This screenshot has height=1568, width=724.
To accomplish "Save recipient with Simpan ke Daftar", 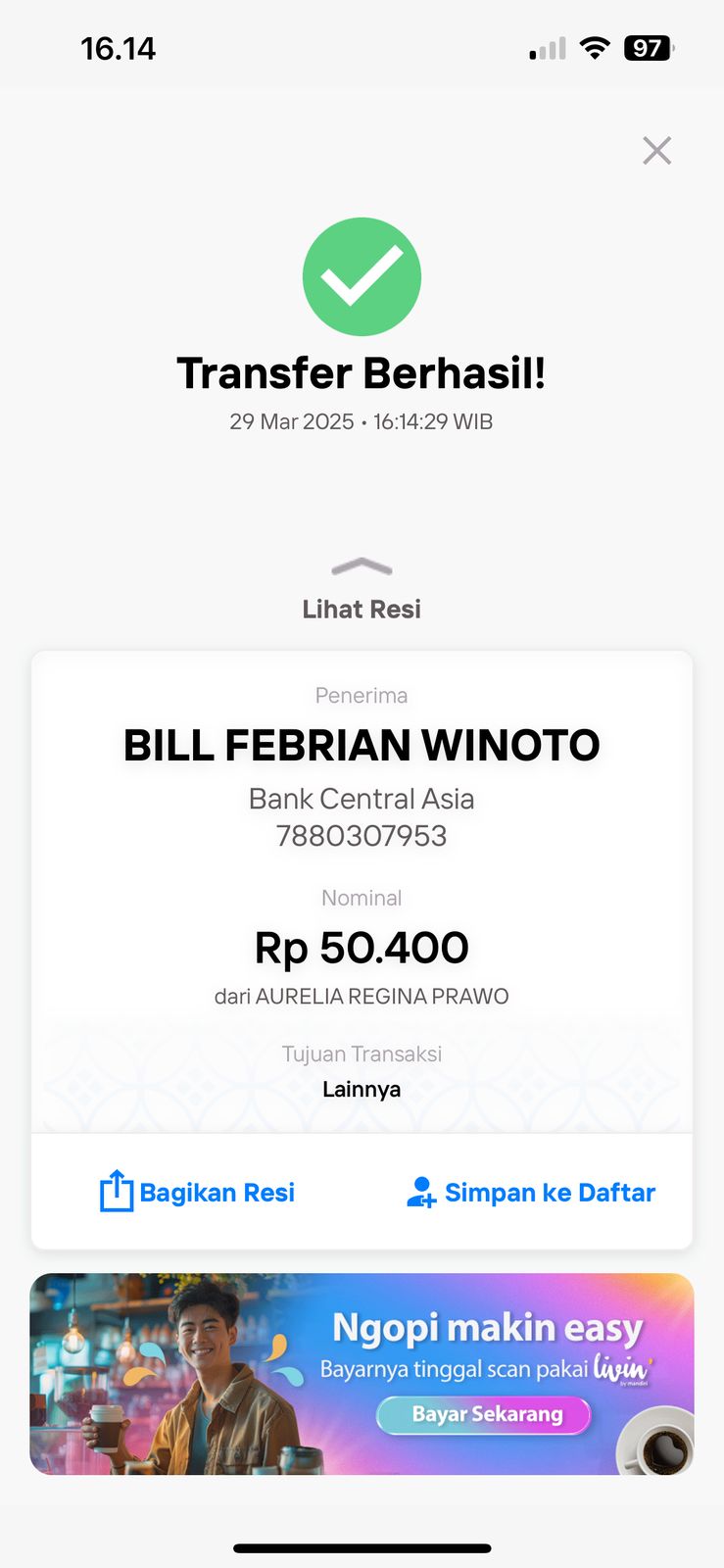I will tap(531, 1192).
